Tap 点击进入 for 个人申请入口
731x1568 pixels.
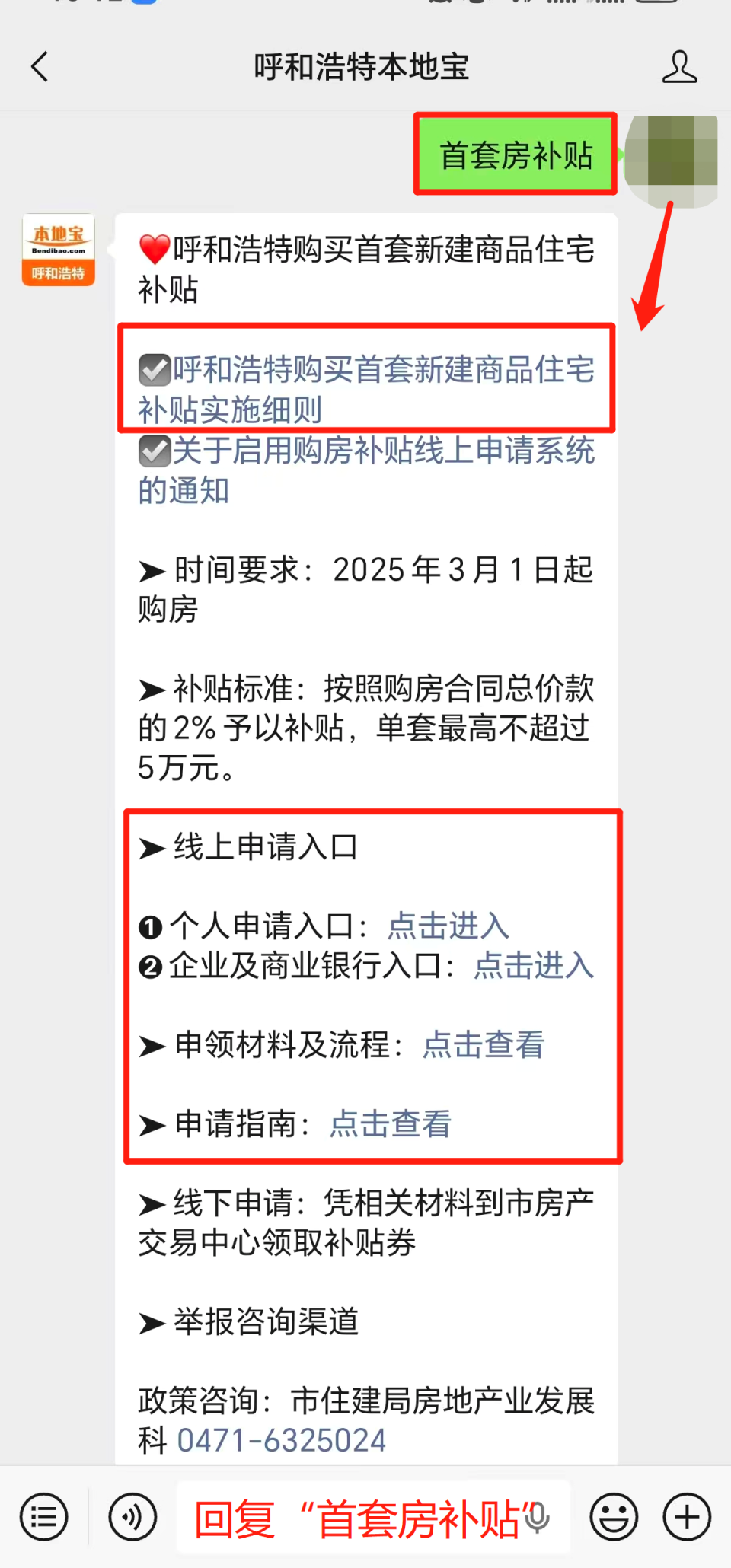(446, 927)
